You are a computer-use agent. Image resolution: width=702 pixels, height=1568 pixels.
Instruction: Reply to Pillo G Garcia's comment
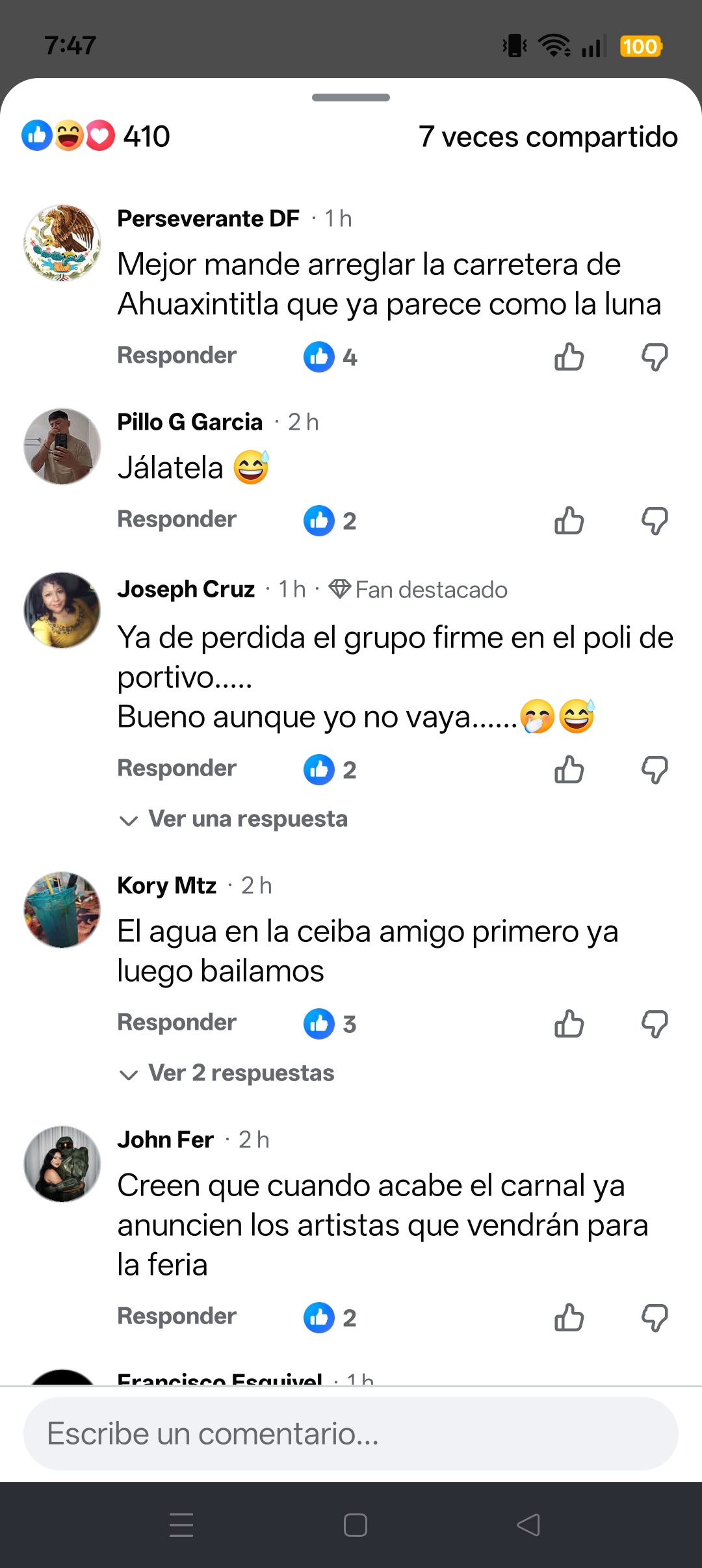click(176, 519)
